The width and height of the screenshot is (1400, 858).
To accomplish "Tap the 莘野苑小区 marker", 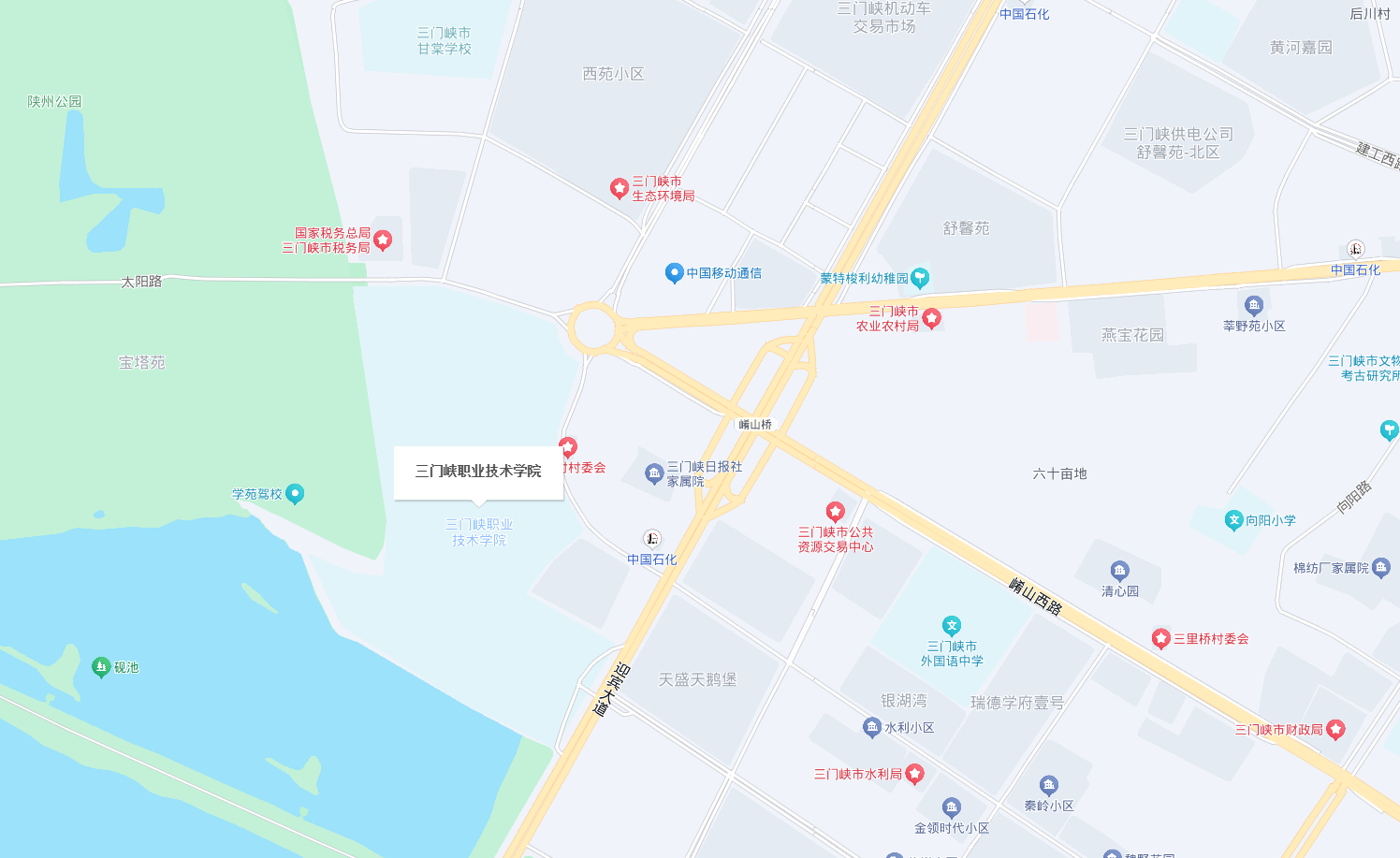I will click(1254, 305).
